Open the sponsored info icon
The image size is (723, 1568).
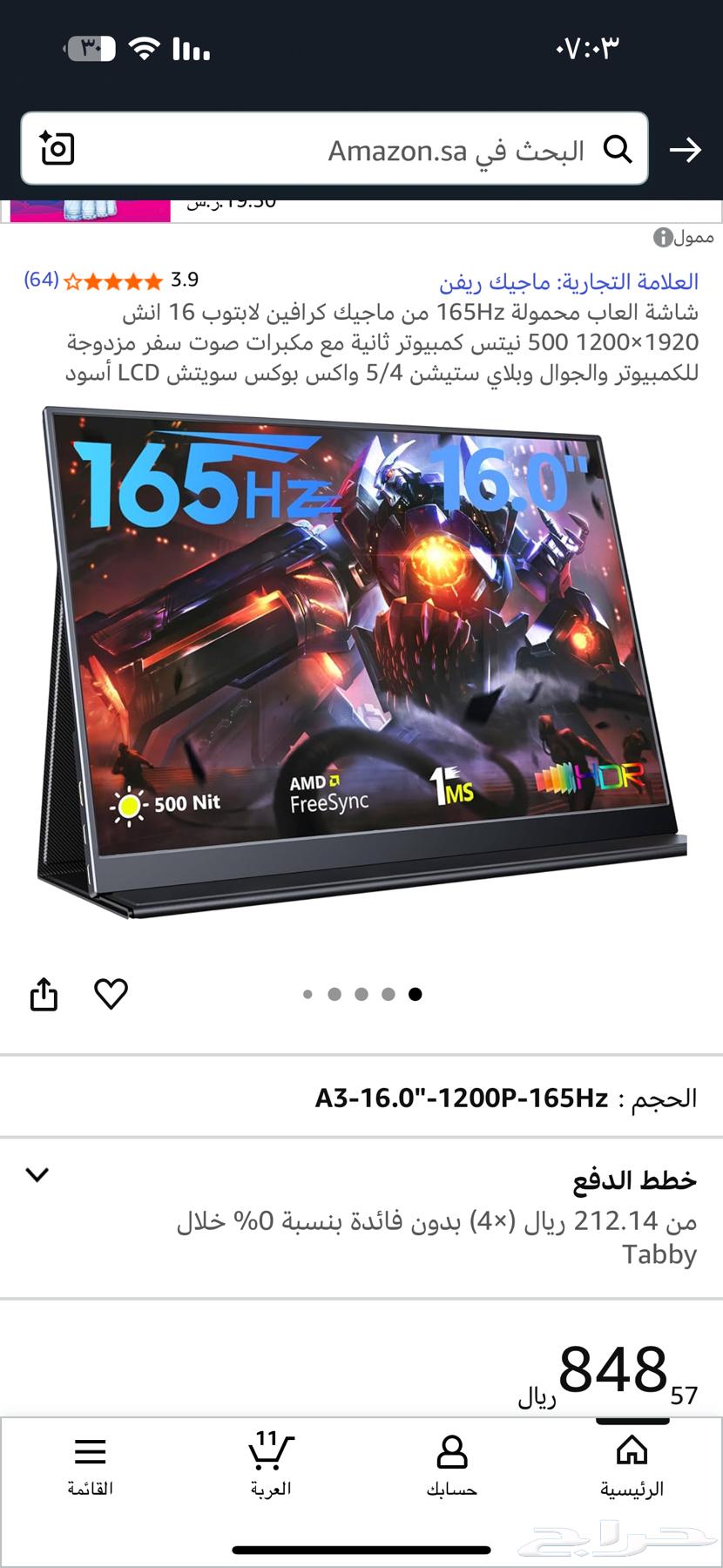(663, 237)
